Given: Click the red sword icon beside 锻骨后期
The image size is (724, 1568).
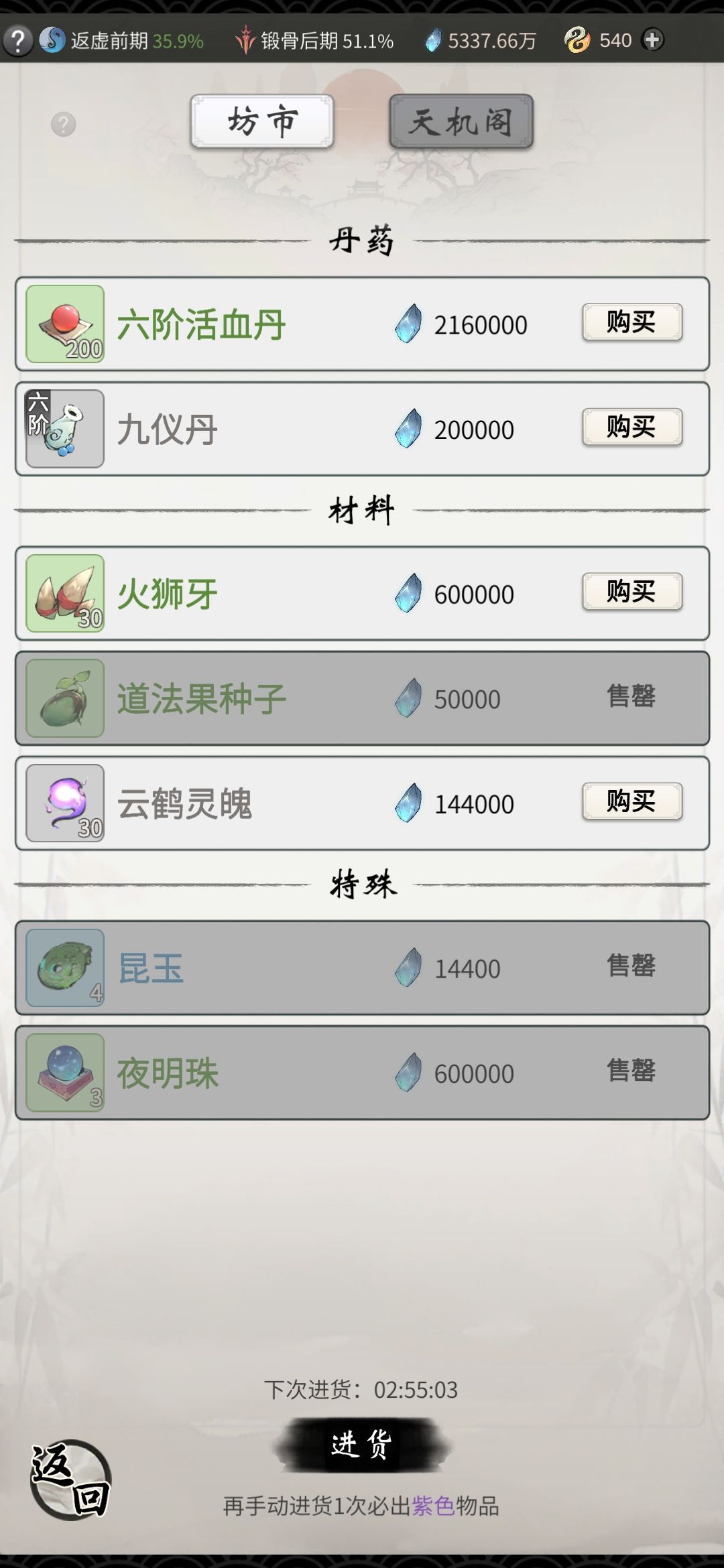Looking at the screenshot, I should click(247, 40).
